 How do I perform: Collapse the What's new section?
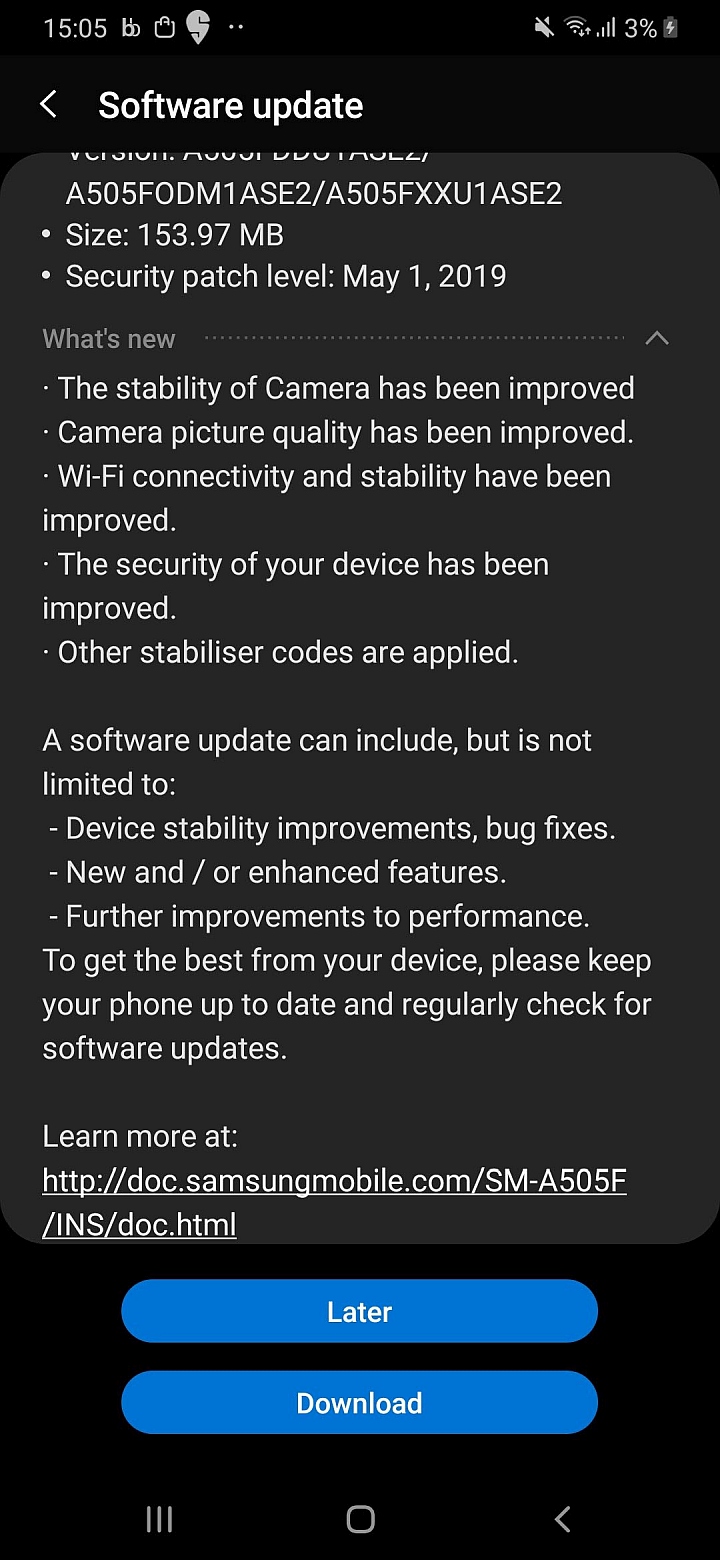click(657, 338)
